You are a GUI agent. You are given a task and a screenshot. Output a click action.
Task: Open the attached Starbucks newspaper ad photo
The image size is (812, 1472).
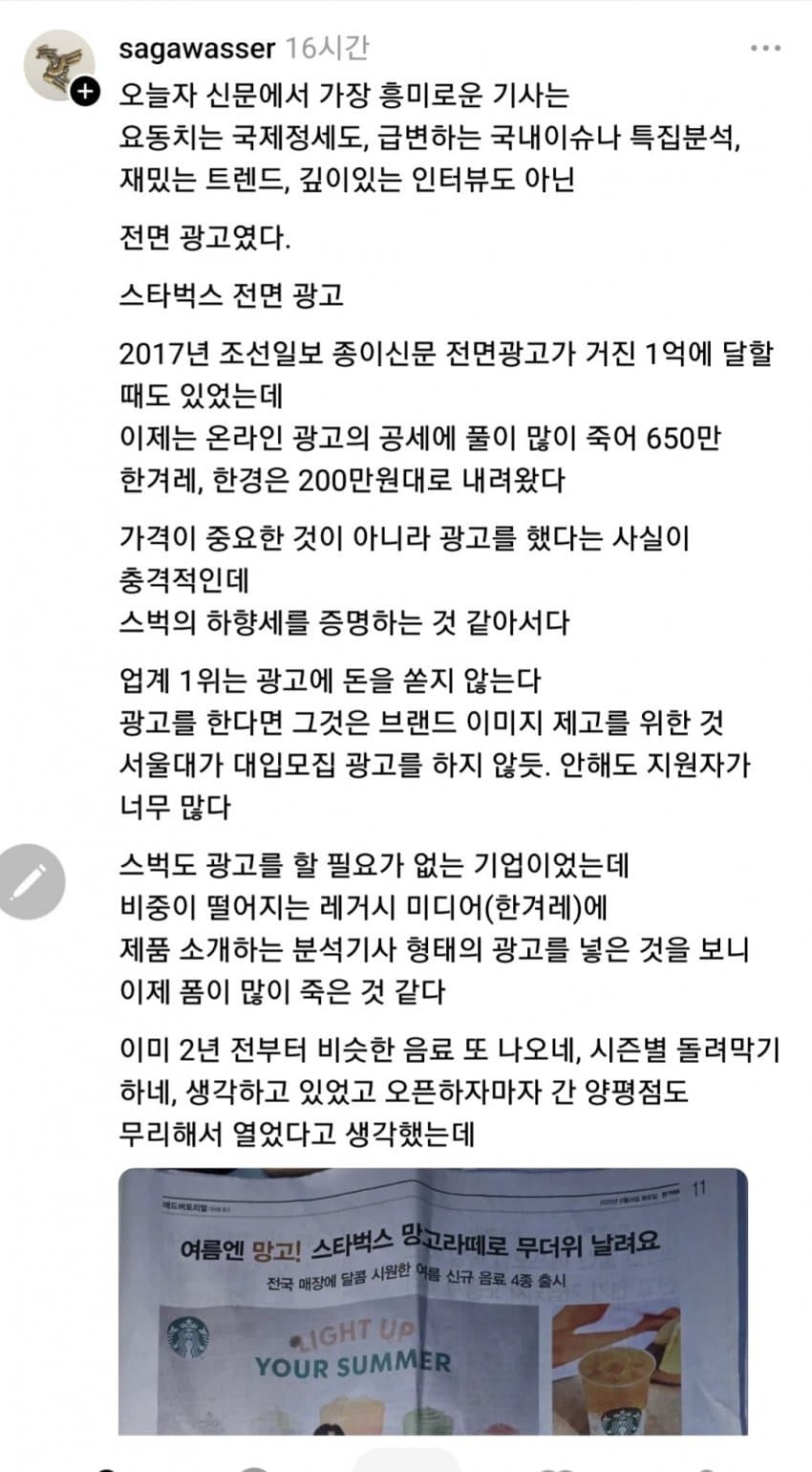tap(433, 1301)
